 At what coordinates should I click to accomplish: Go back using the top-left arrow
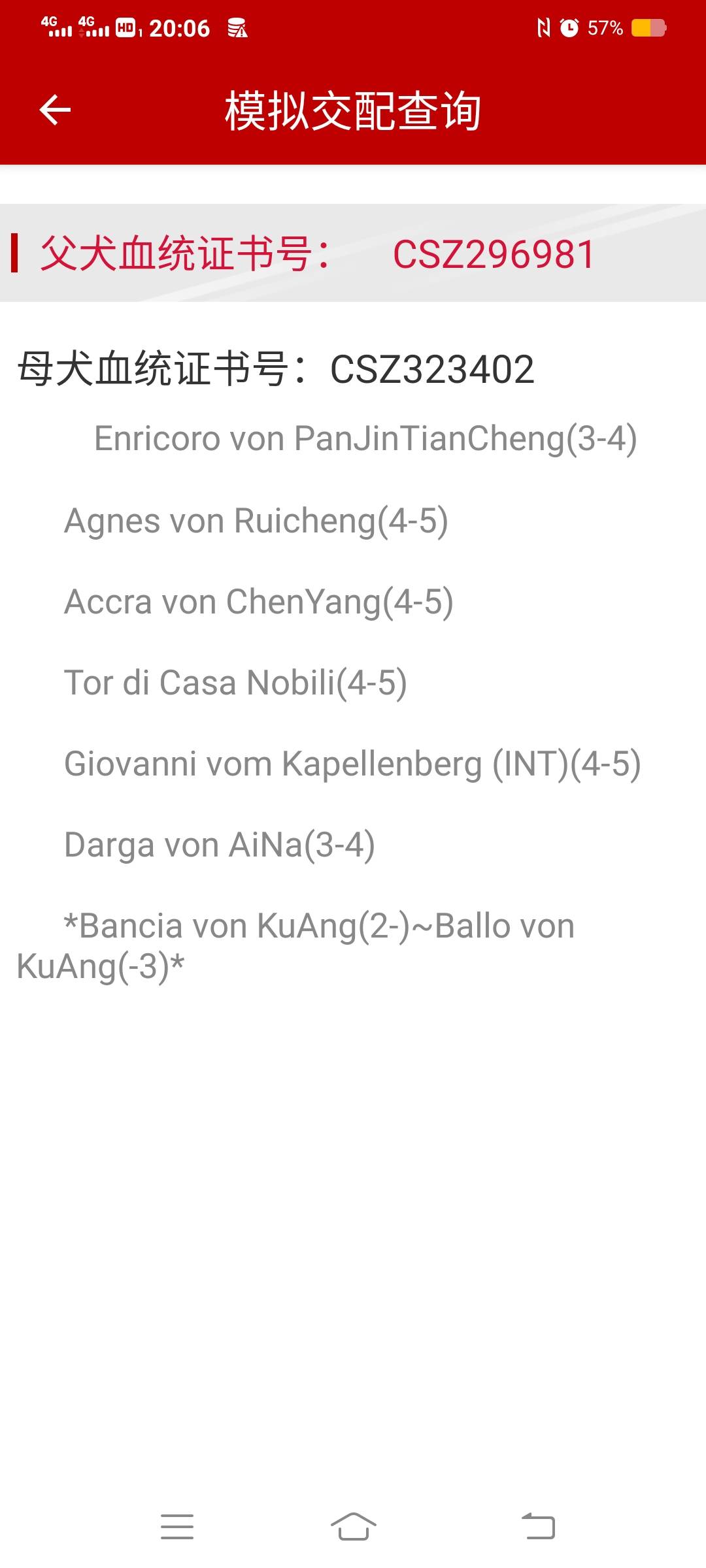tap(55, 110)
